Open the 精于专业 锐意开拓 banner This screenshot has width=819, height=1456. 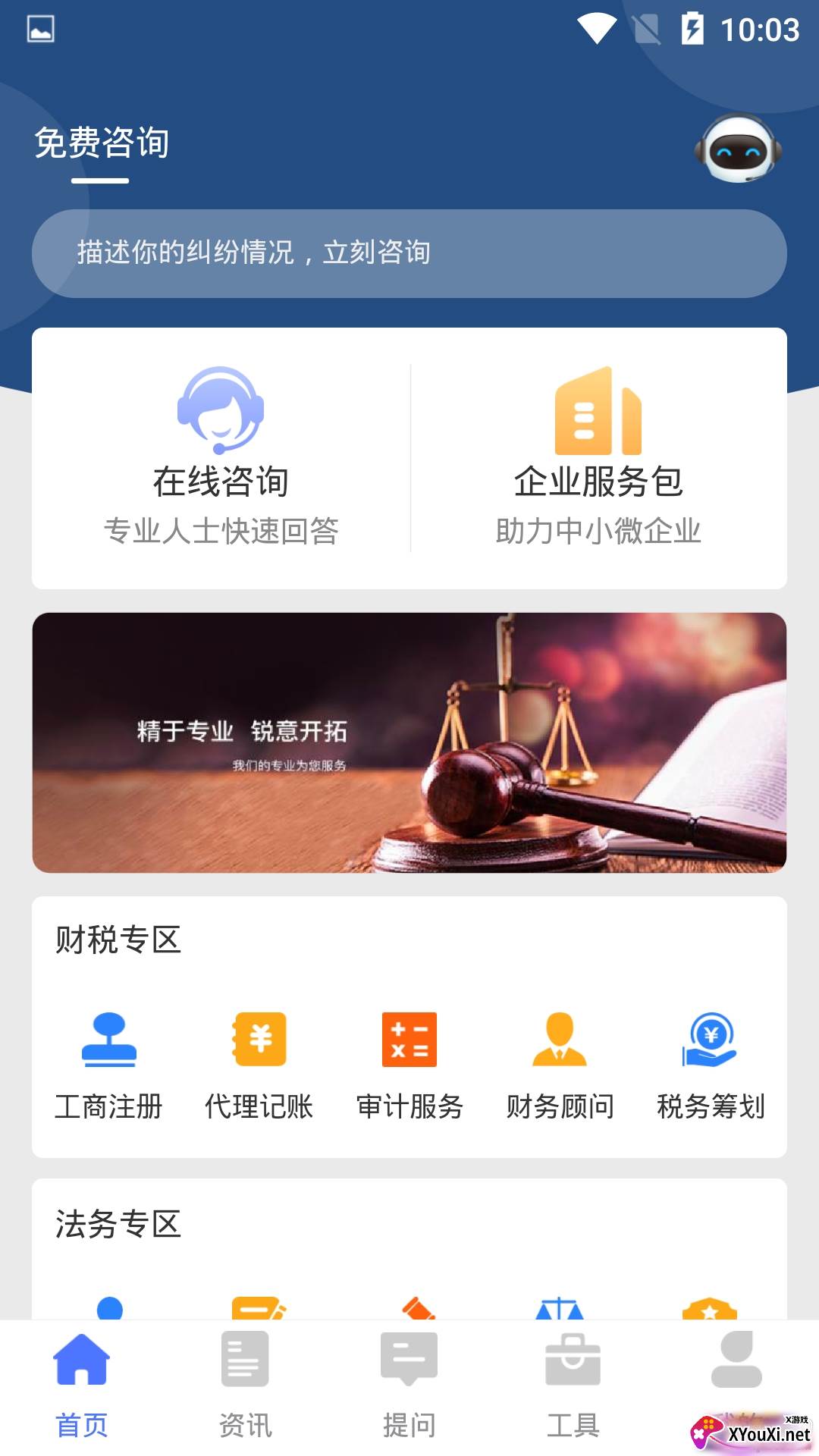tap(409, 742)
